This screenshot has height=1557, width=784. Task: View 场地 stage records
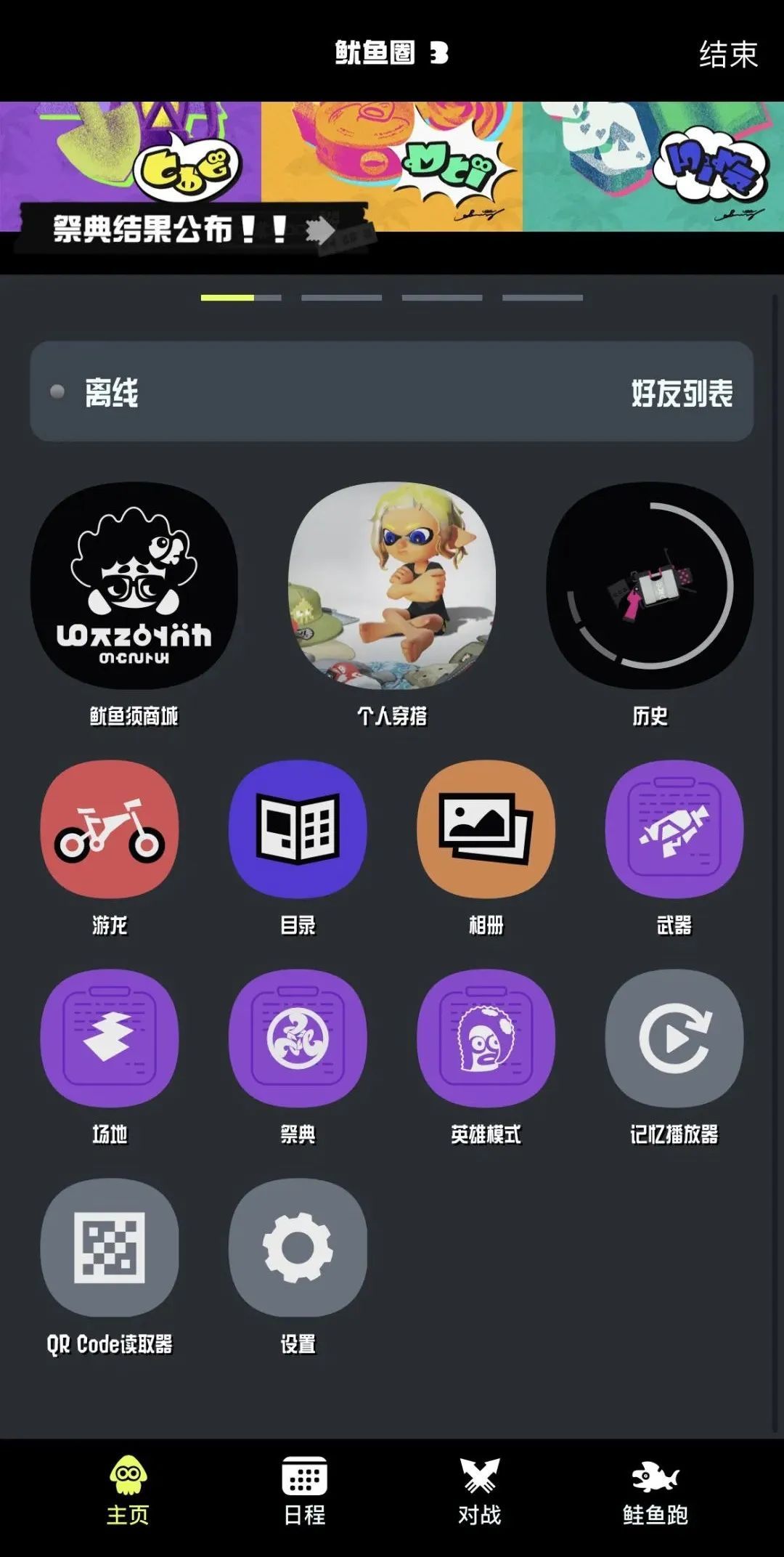coord(110,1038)
